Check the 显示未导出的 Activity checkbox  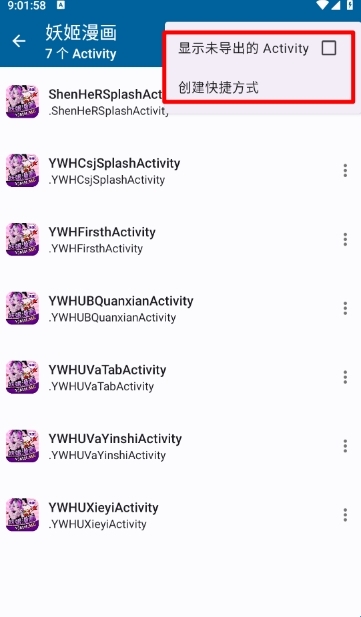pyautogui.click(x=329, y=48)
